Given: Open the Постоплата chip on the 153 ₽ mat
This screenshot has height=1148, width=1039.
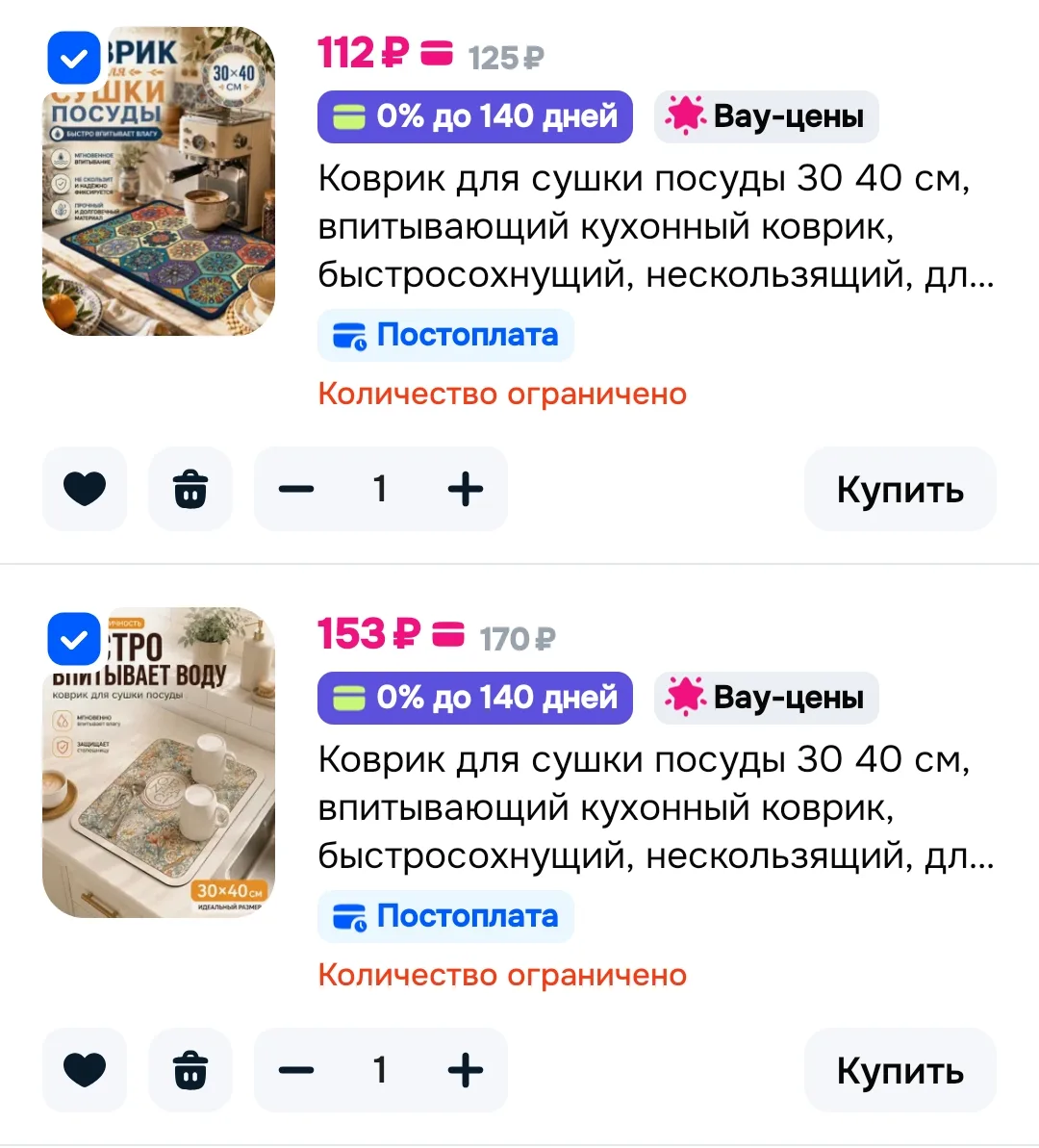Looking at the screenshot, I should pyautogui.click(x=446, y=916).
